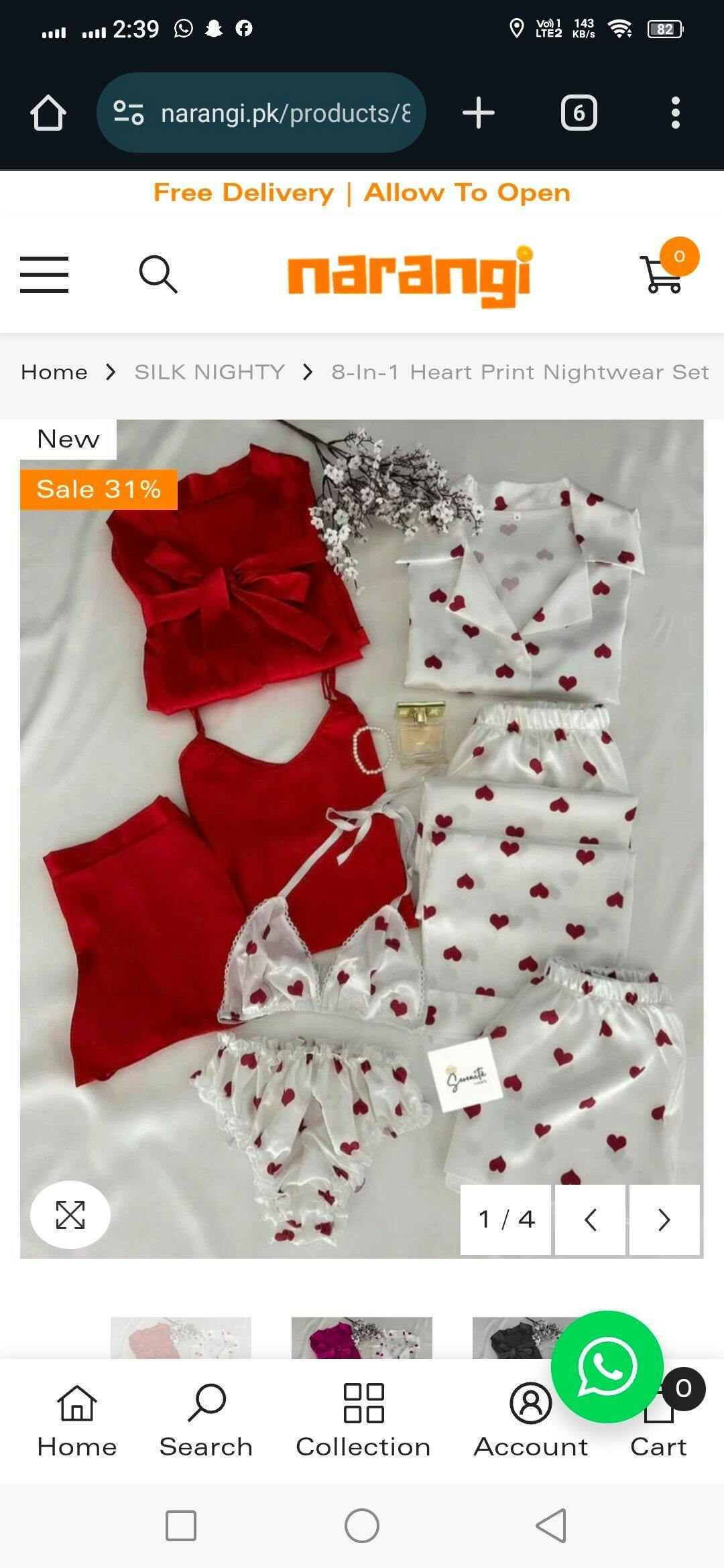Open the browser tab switcher
The image size is (724, 1568).
pos(579,113)
